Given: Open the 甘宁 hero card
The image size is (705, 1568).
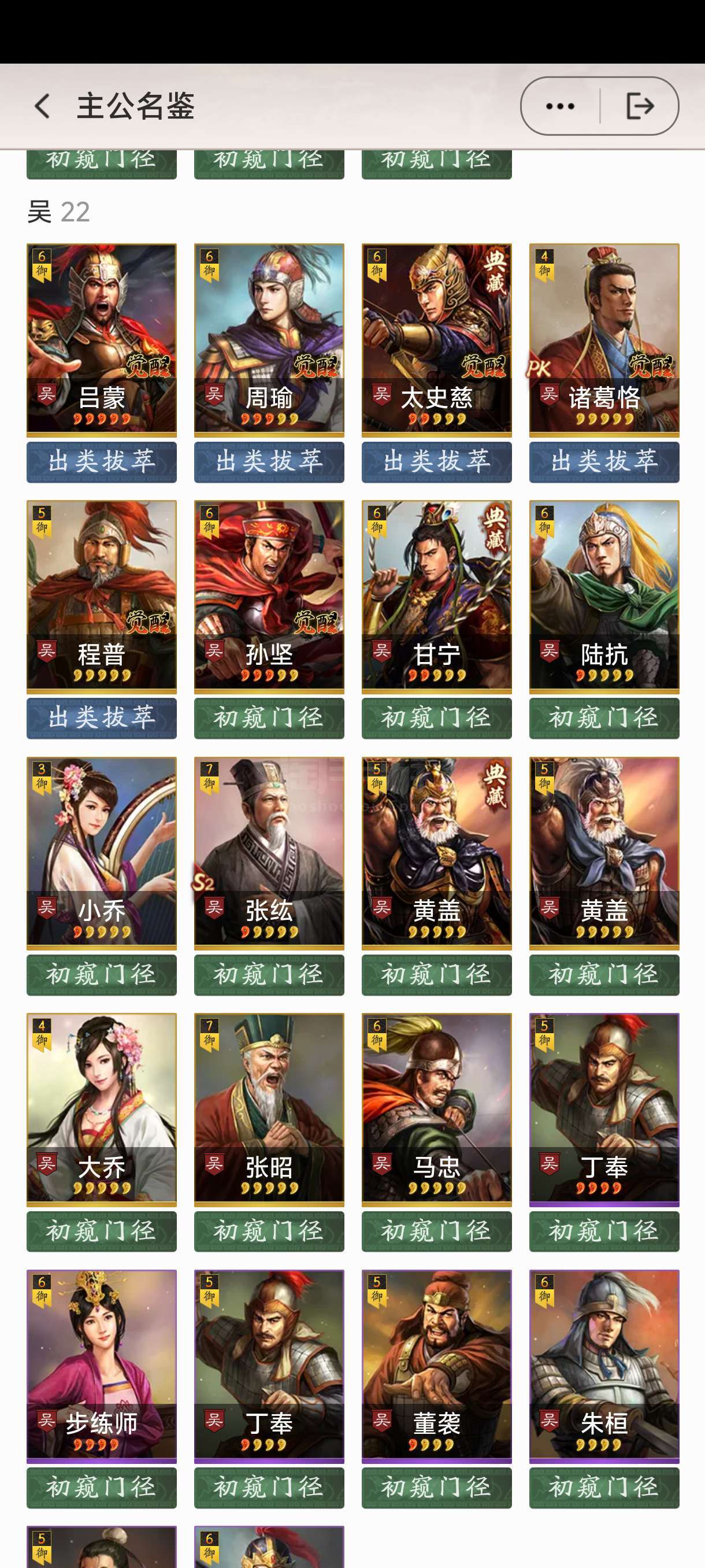Looking at the screenshot, I should click(x=437, y=597).
